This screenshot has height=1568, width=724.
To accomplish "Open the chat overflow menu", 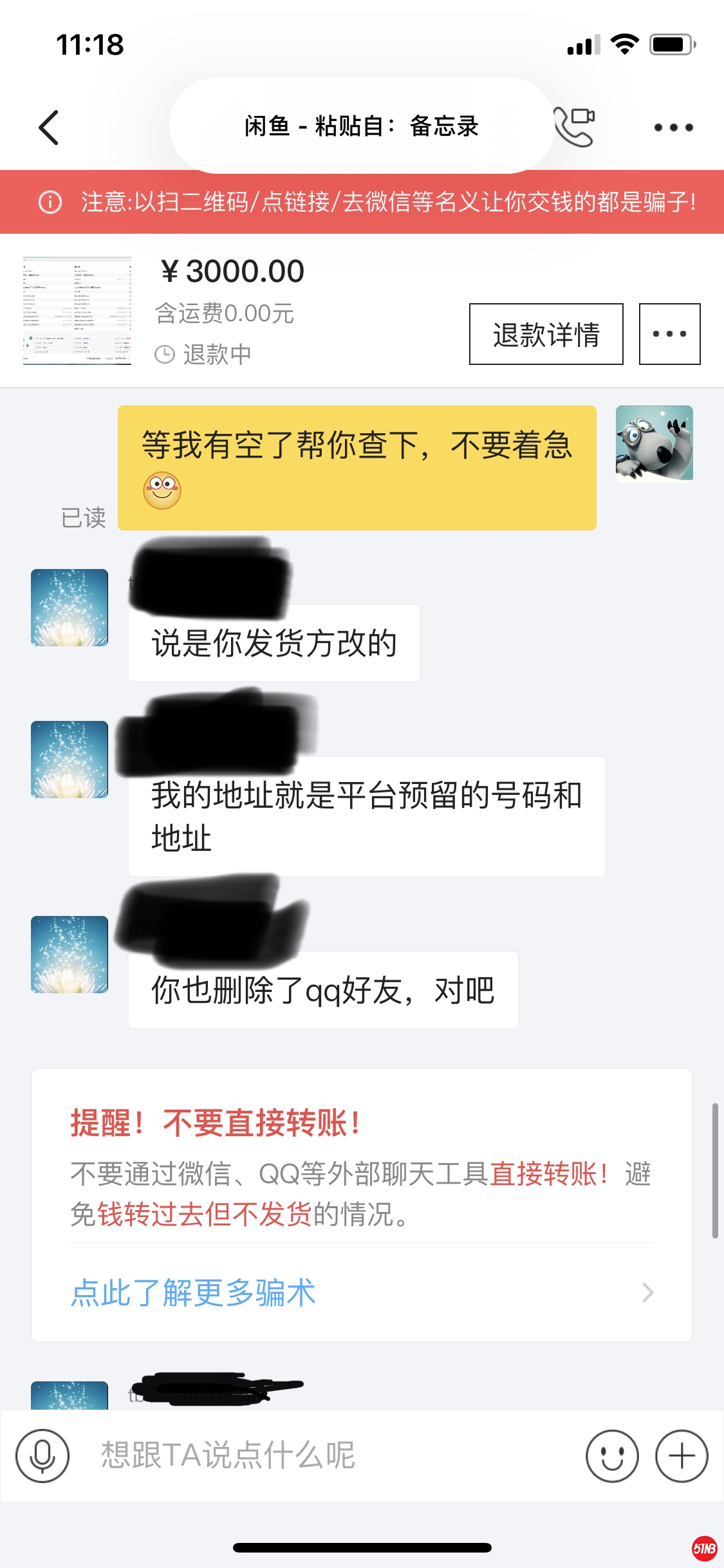I will 673,127.
